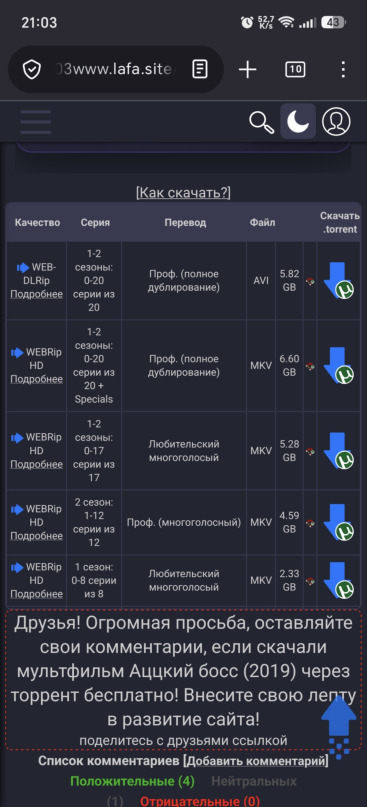
Task: View the 10 open tabs
Action: pos(294,69)
